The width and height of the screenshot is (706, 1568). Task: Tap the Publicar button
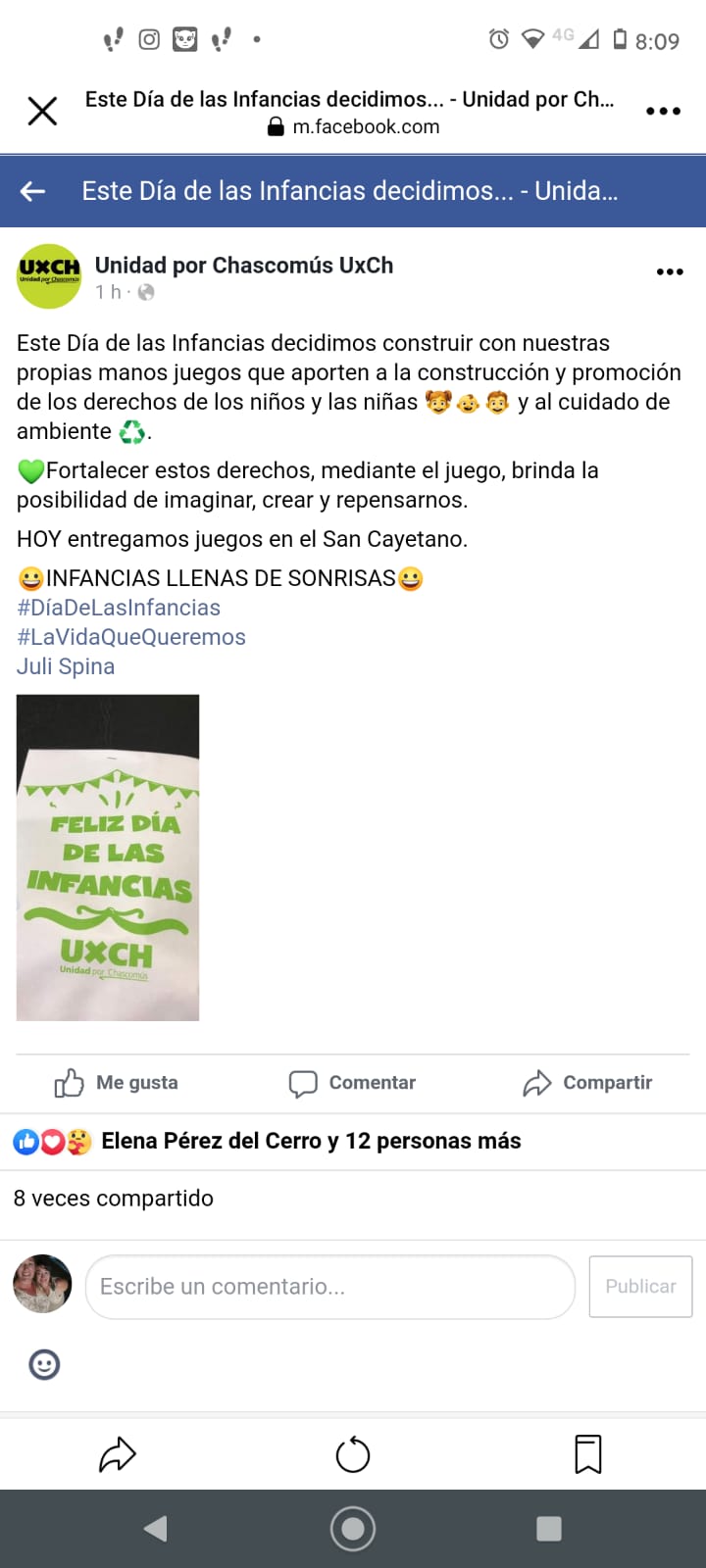coord(640,1287)
